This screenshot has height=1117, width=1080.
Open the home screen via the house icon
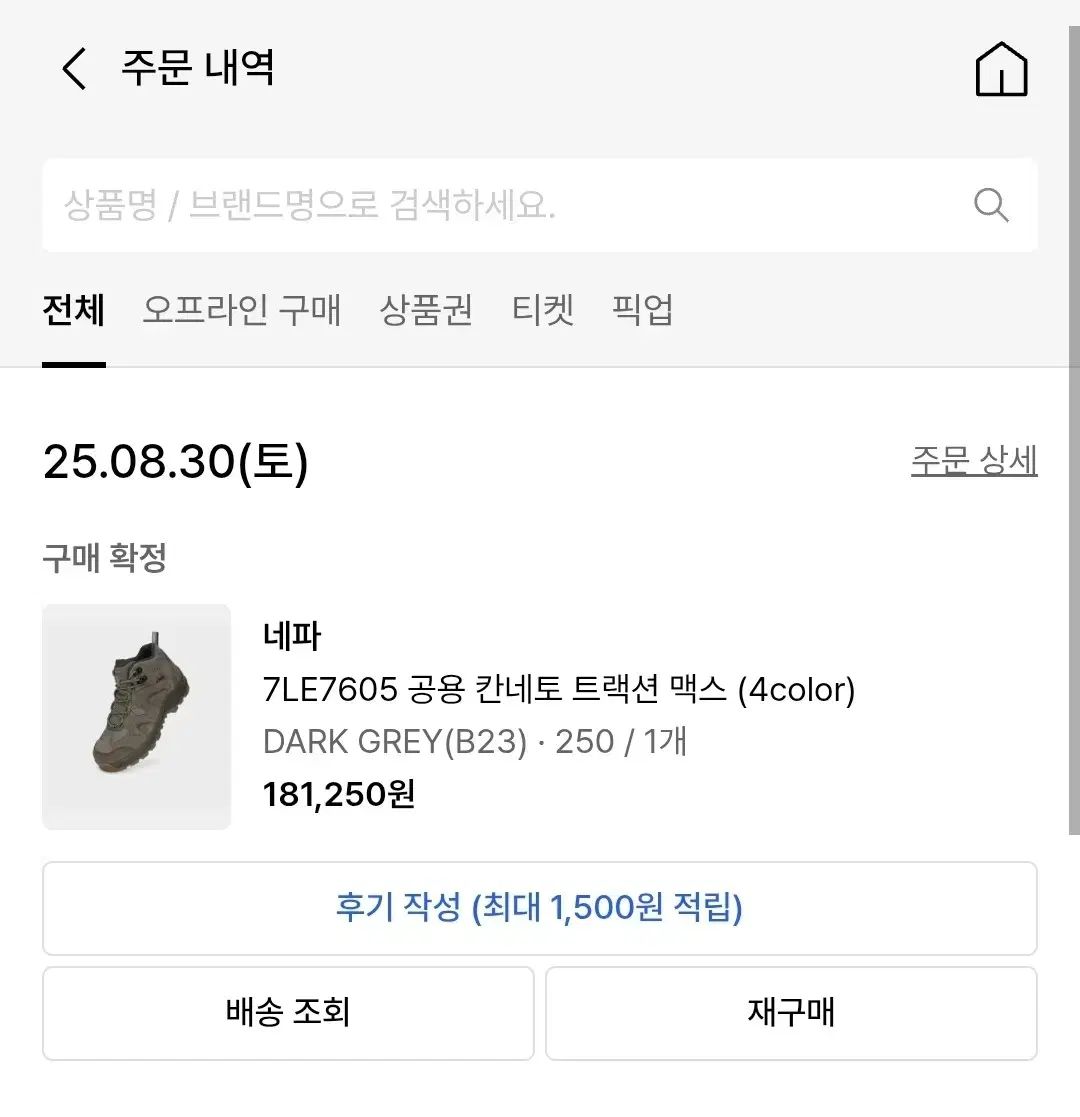pos(1001,69)
